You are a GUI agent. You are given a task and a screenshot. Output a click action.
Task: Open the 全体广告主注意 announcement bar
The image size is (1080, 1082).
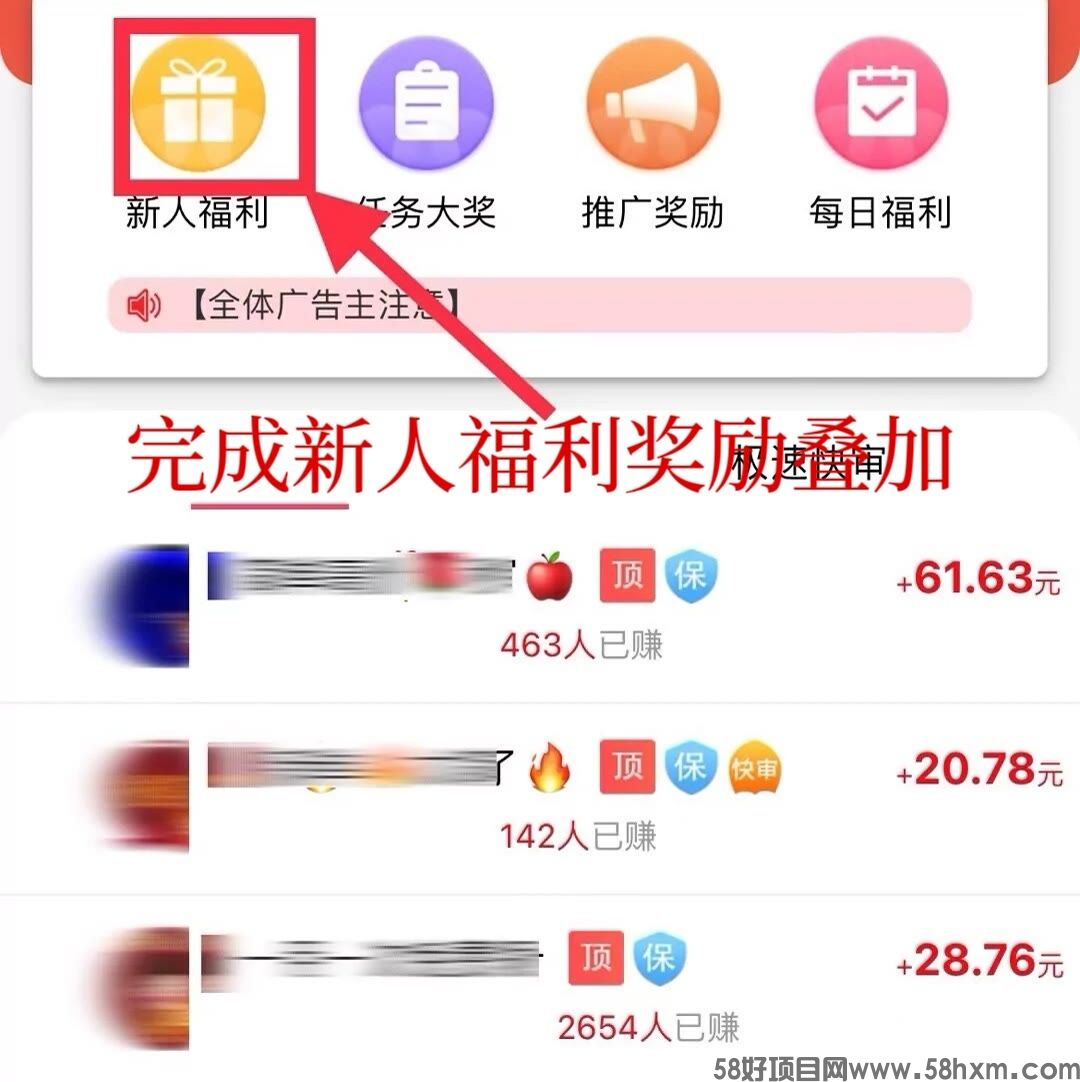tap(540, 305)
